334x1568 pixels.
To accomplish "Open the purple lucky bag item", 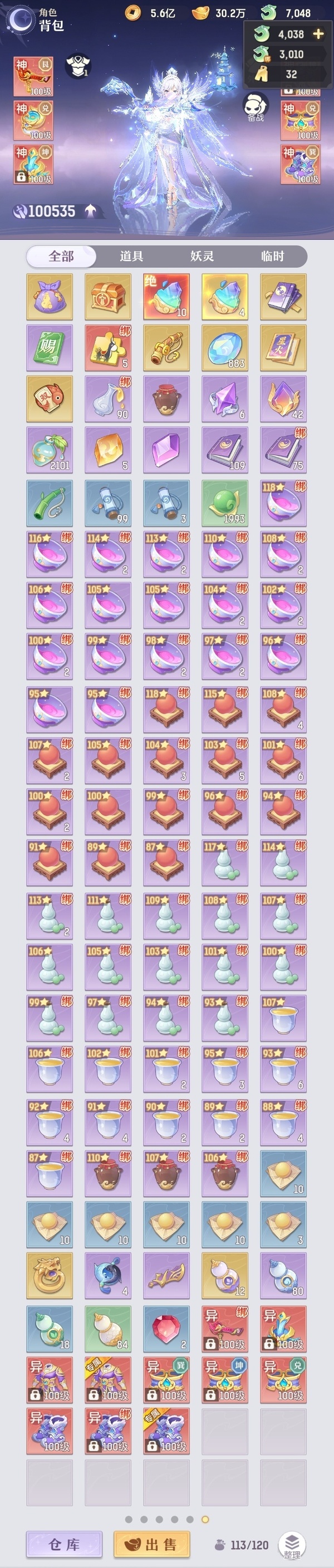I will (x=50, y=297).
